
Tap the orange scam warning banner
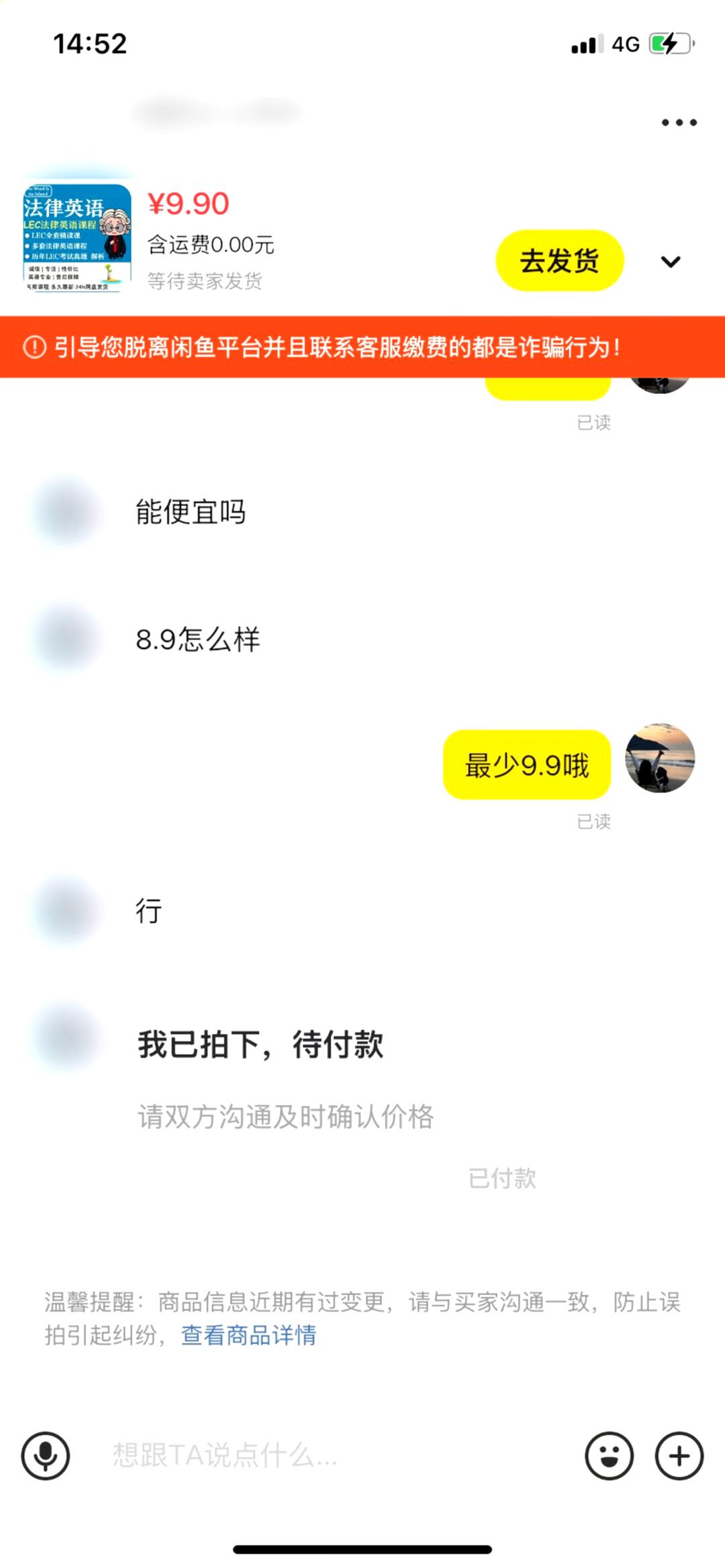pyautogui.click(x=362, y=347)
